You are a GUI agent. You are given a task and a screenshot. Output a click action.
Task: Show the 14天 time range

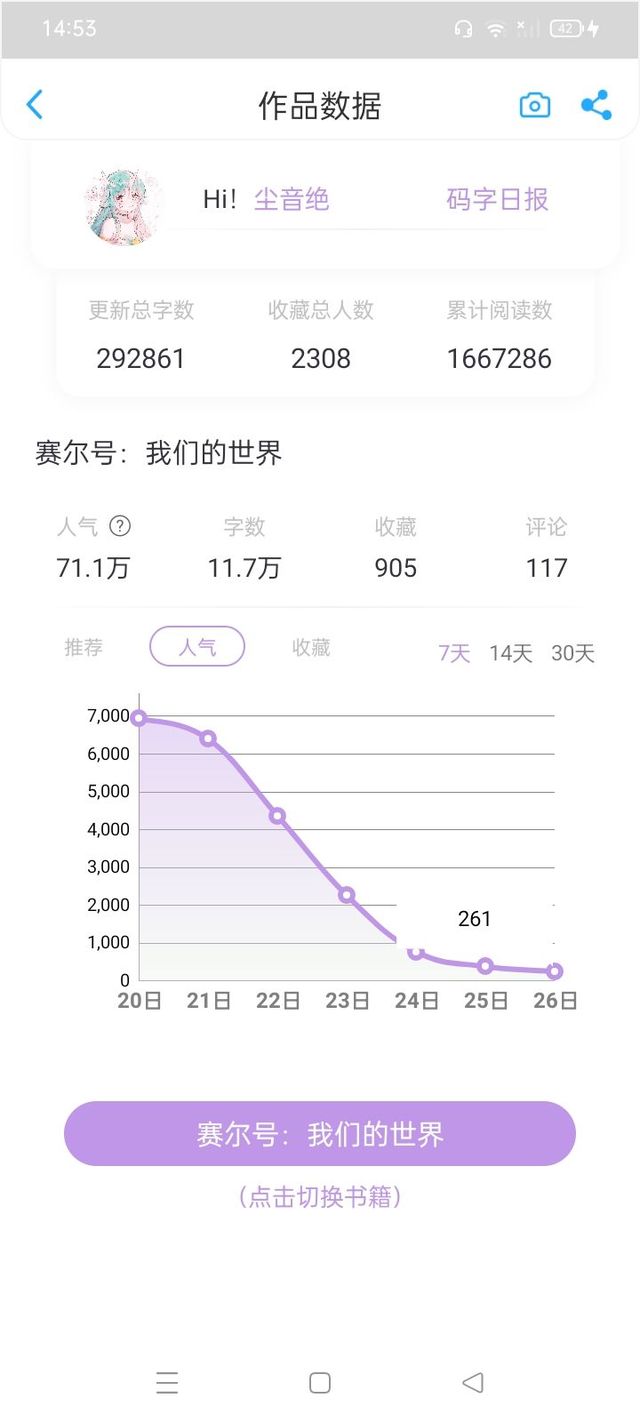coord(510,653)
